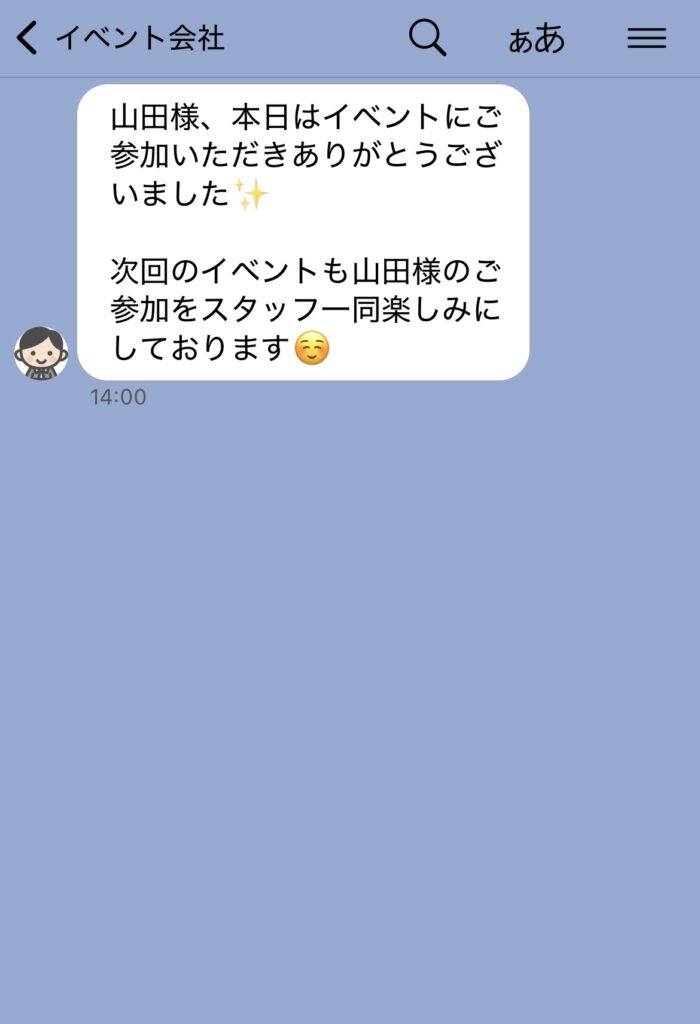Go back from the イベント会社 chat

tap(28, 38)
